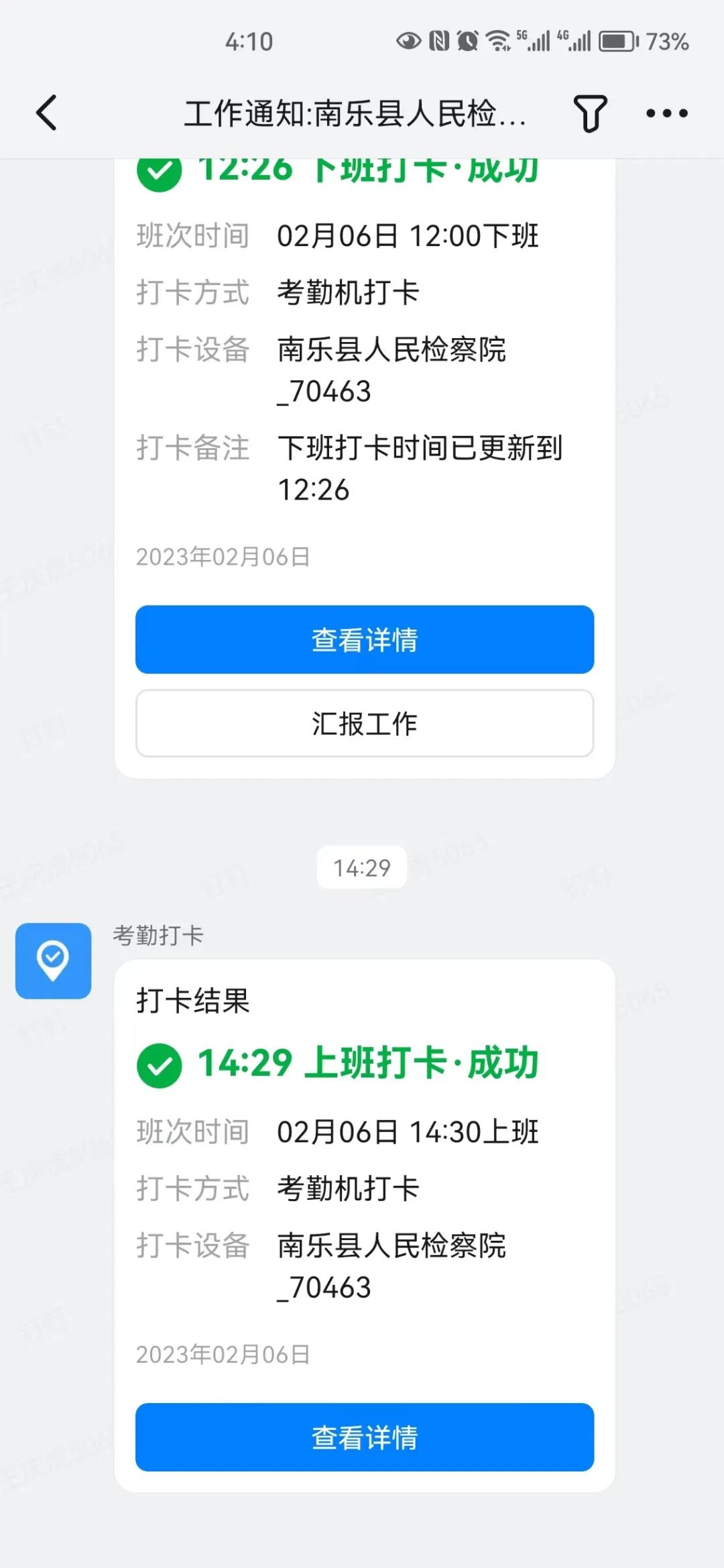Image resolution: width=724 pixels, height=1568 pixels.
Task: Open the filter funnel icon
Action: pyautogui.click(x=590, y=113)
